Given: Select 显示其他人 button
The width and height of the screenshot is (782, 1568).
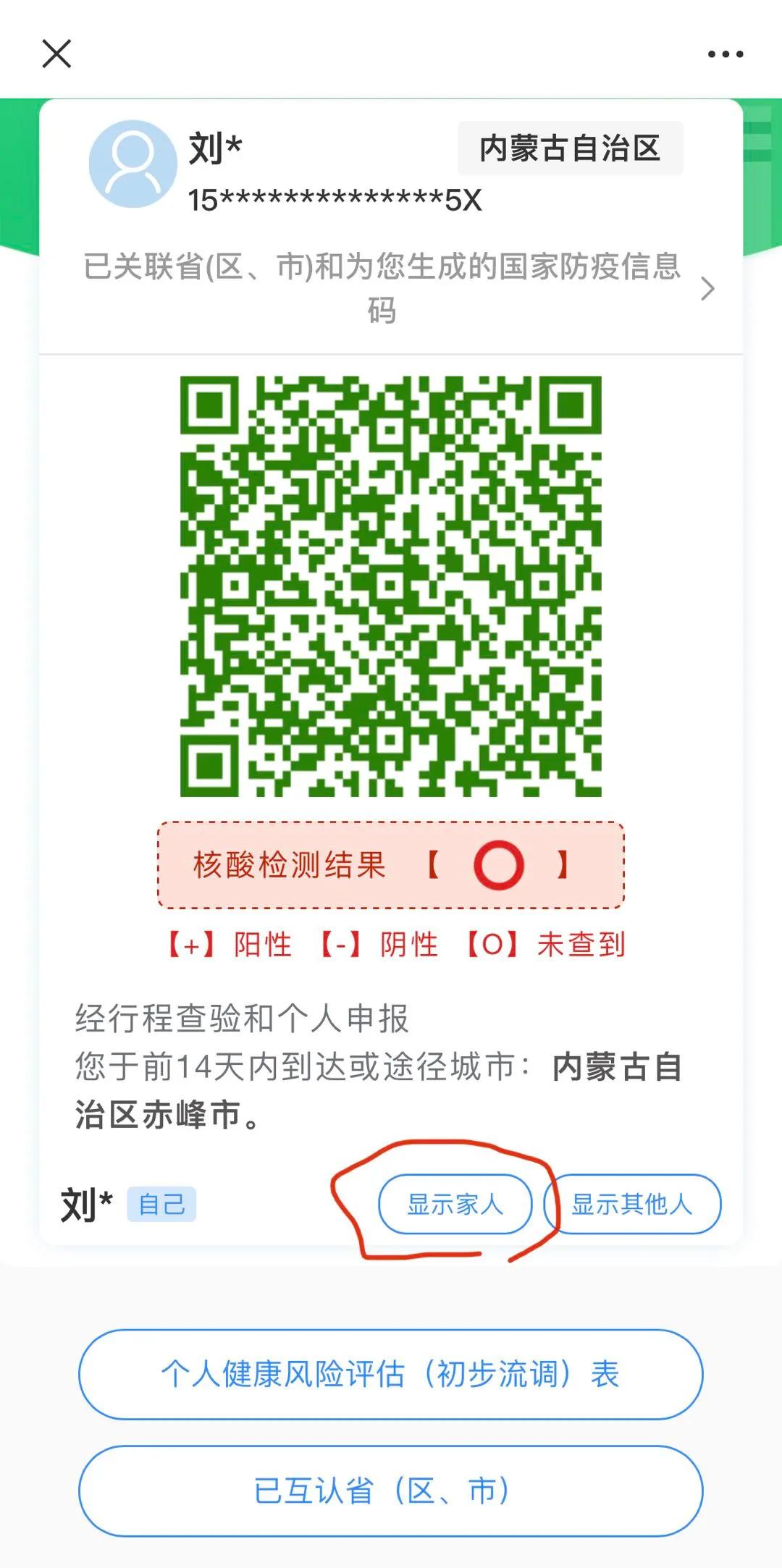Looking at the screenshot, I should [x=632, y=1204].
